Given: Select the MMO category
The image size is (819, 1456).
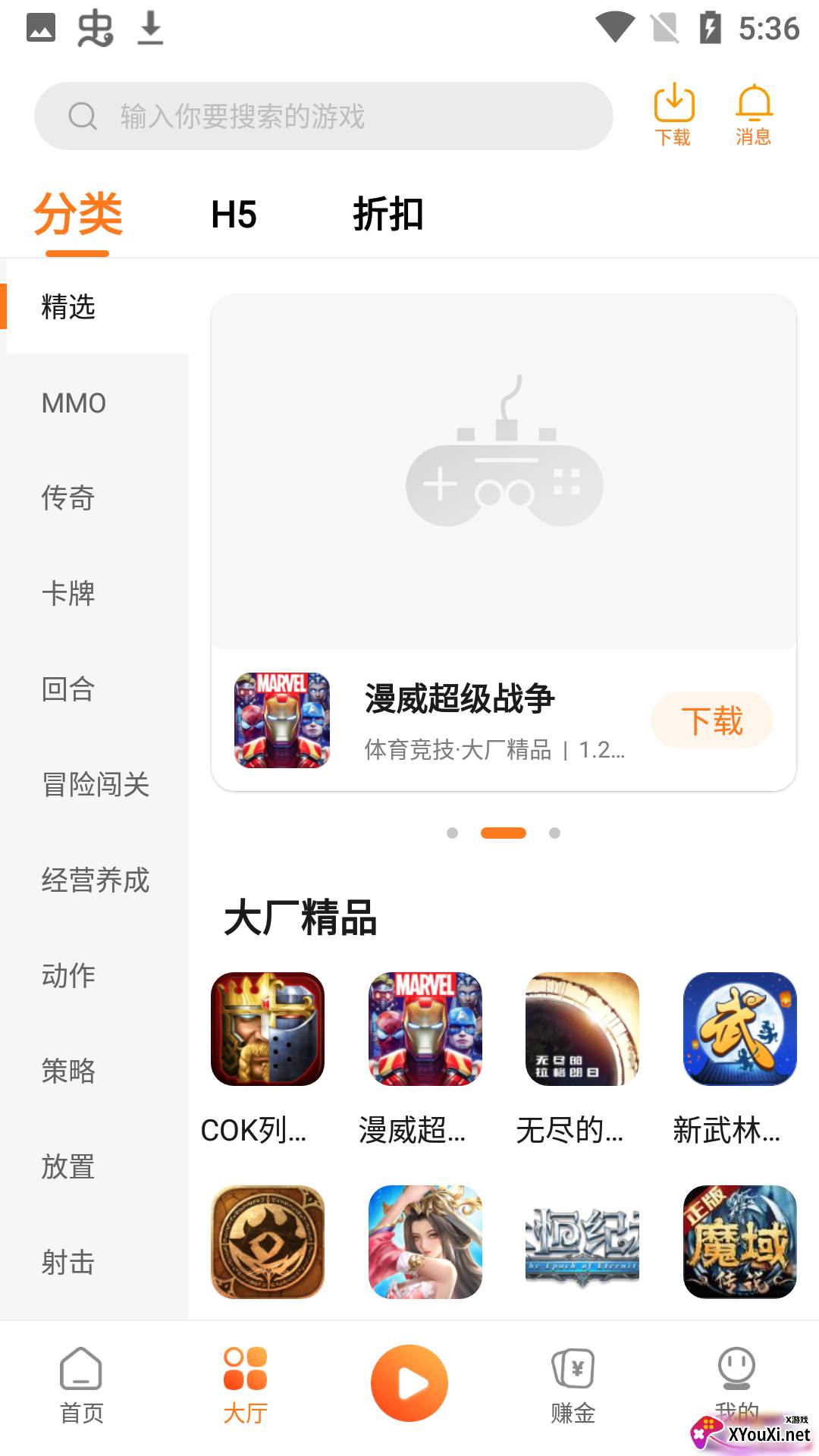Looking at the screenshot, I should click(74, 403).
